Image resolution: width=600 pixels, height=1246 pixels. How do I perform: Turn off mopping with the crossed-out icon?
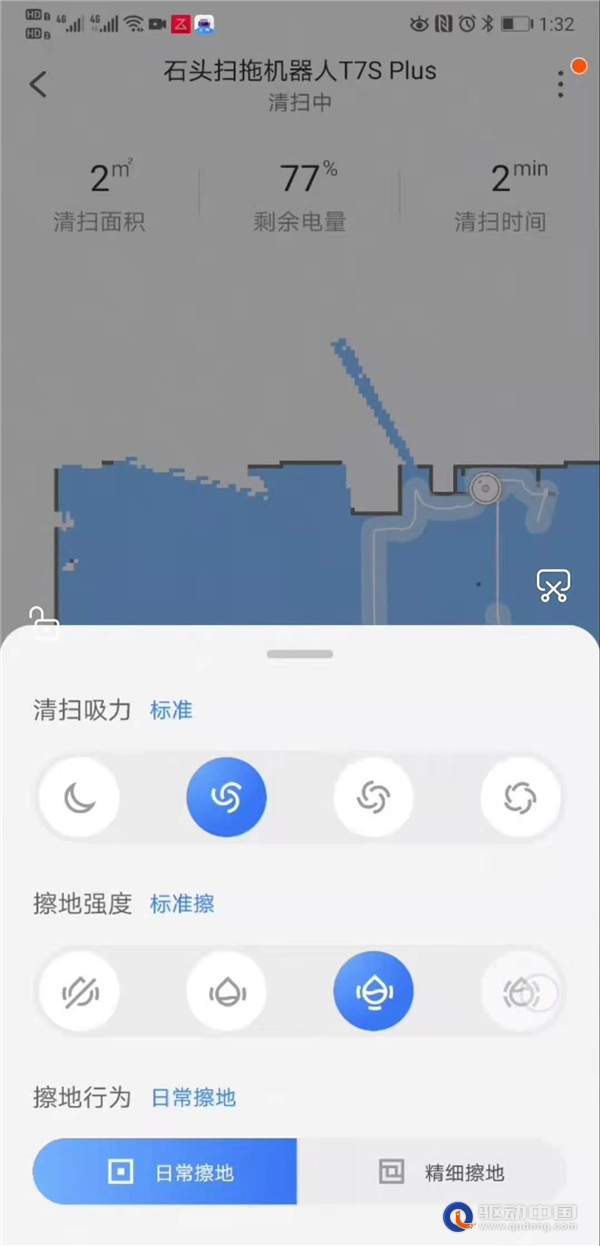[x=79, y=991]
